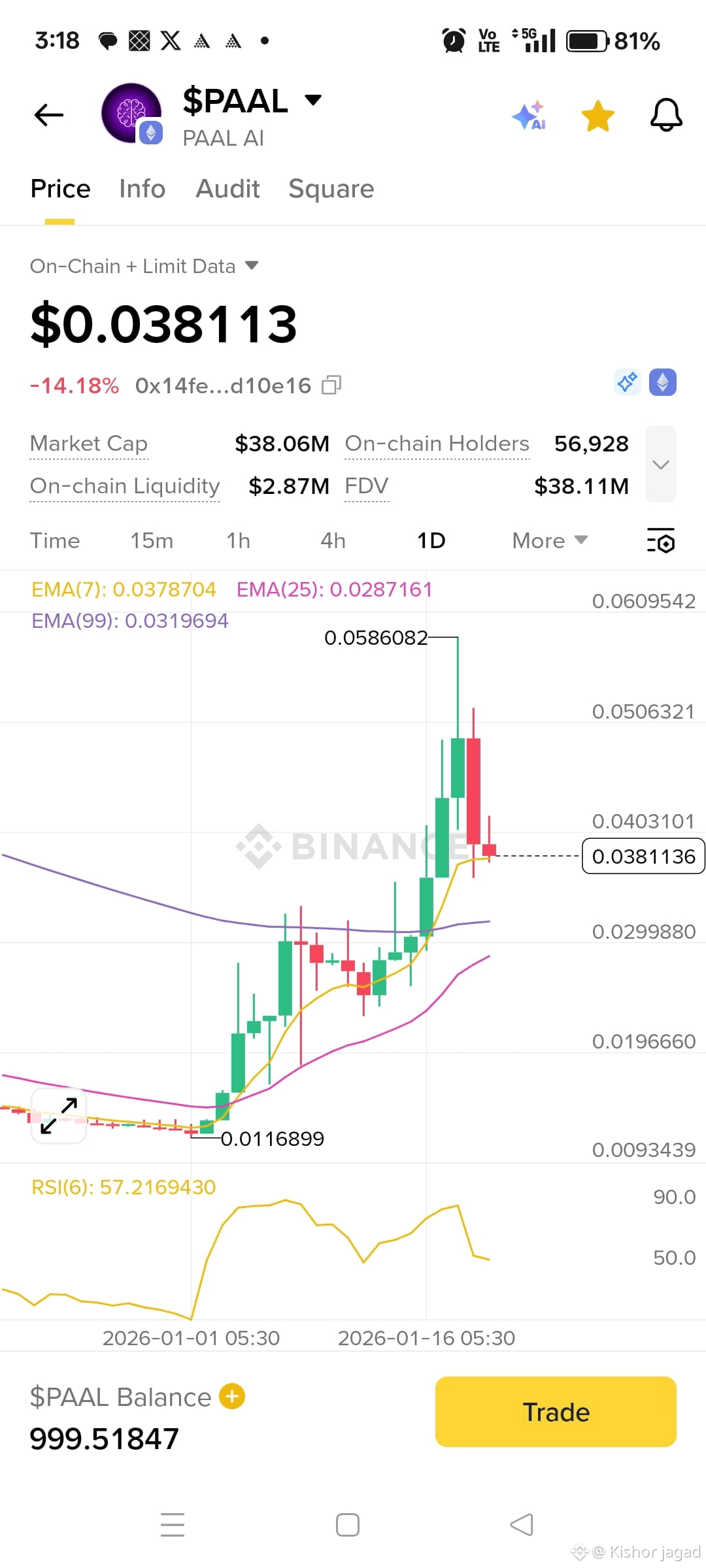Tap the 0.0381136 price label on the chart

click(x=643, y=856)
